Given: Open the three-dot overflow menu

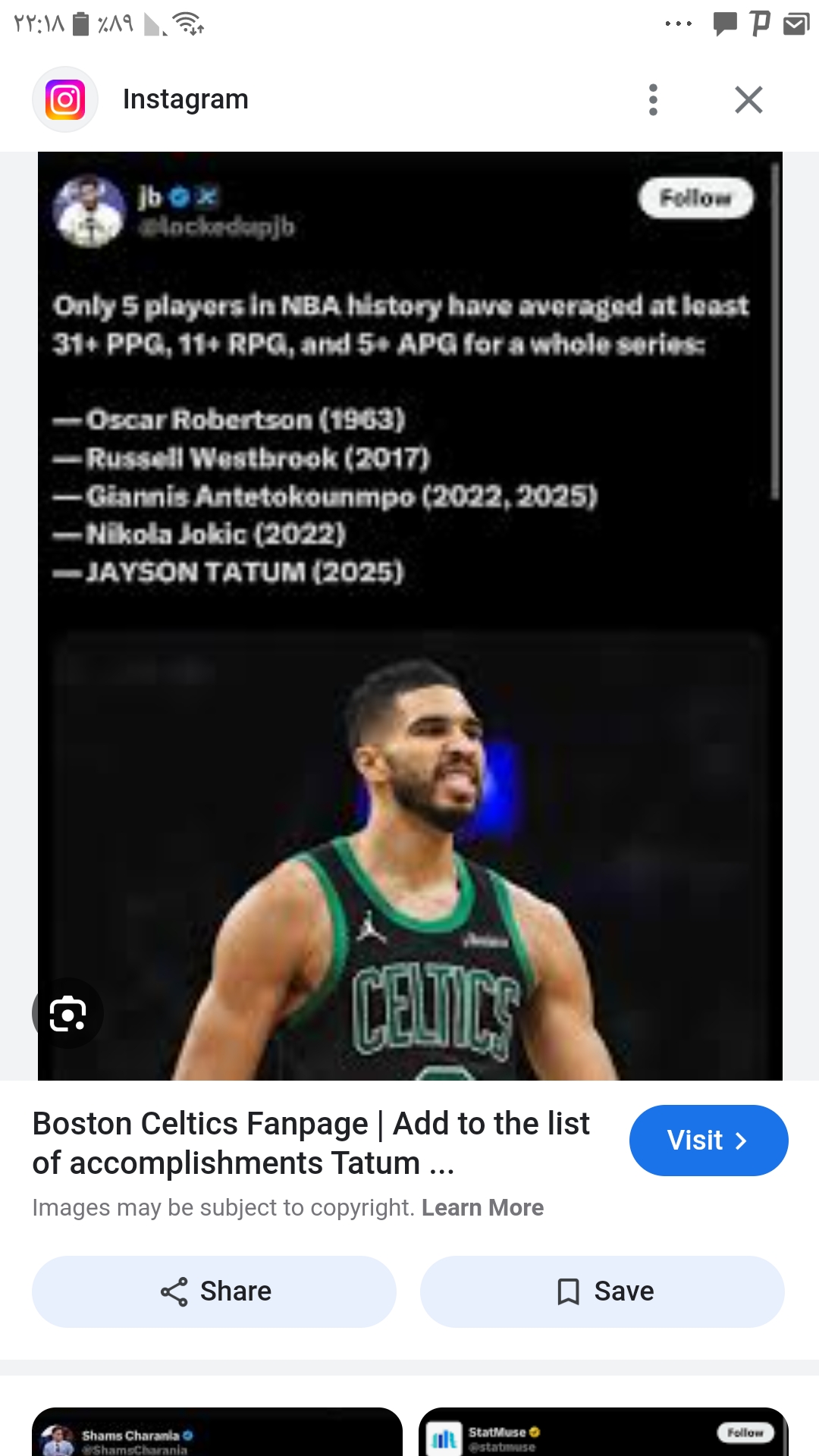Looking at the screenshot, I should (653, 99).
